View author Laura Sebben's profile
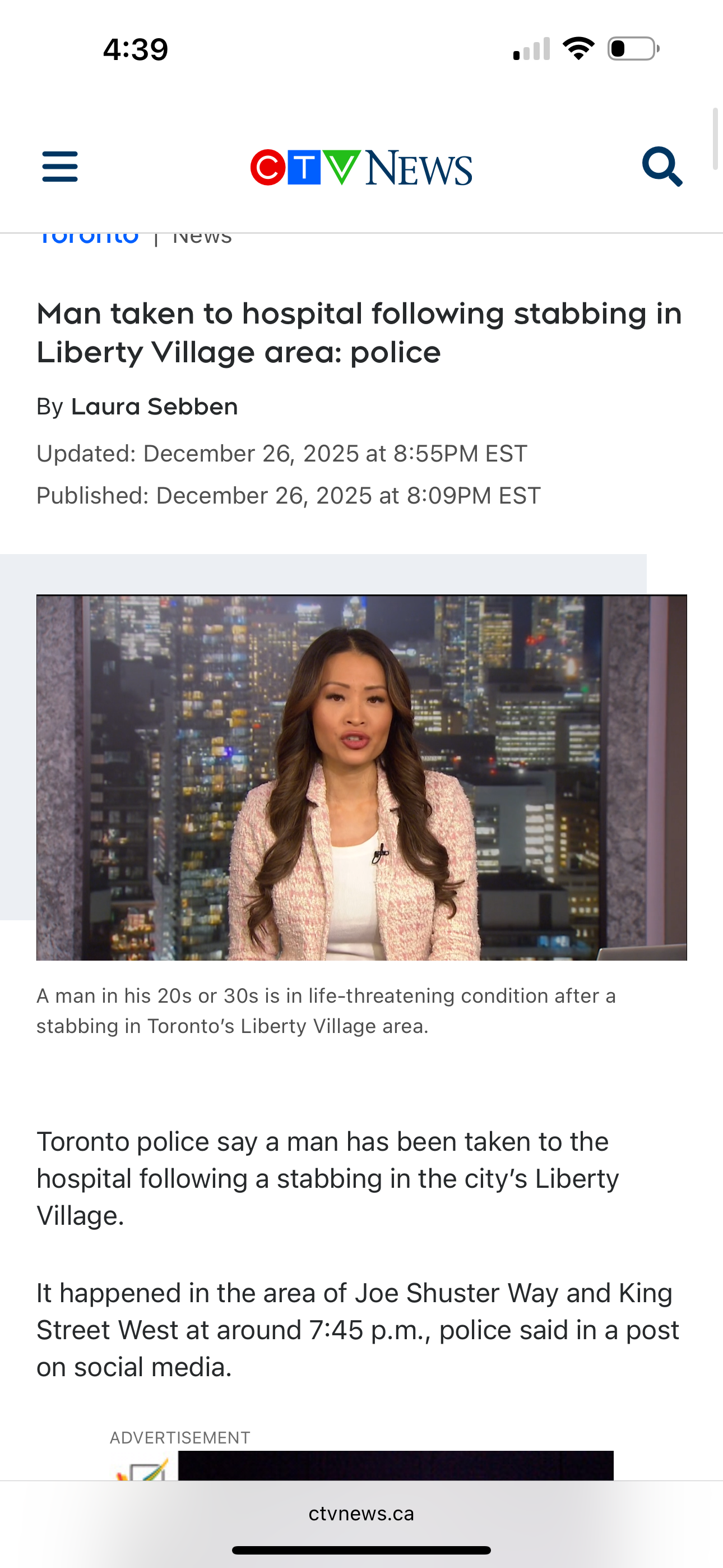Screen dimensions: 723x1568 point(154,407)
